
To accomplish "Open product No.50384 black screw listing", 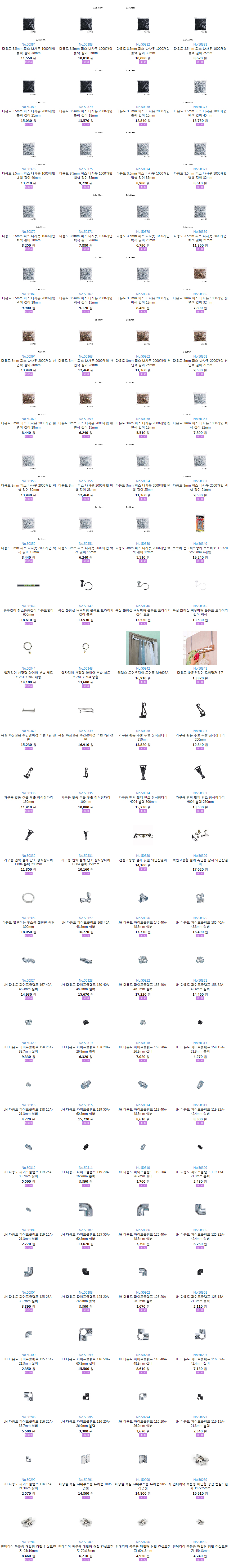I will coord(29,25).
